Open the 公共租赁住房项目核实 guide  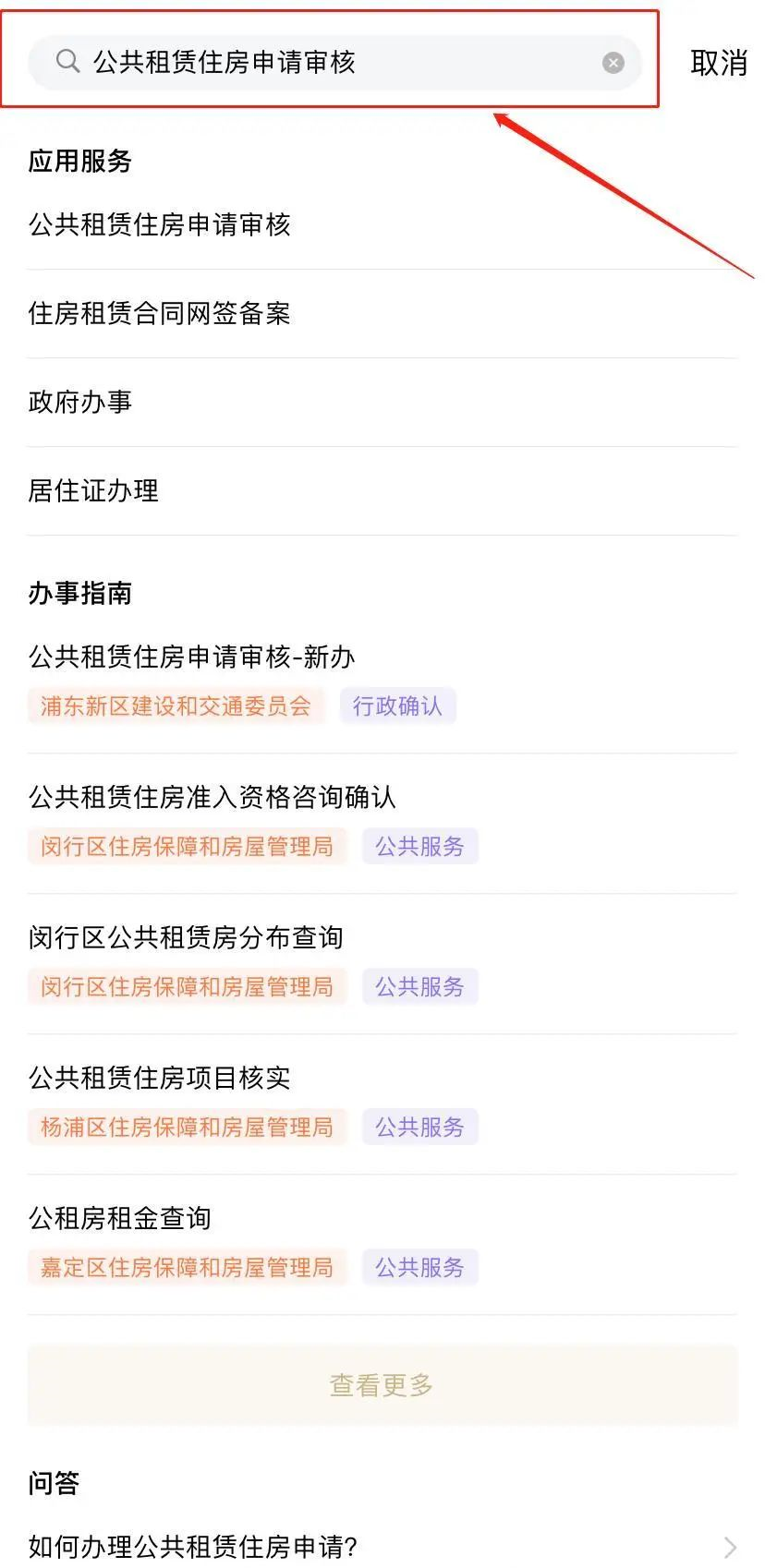click(x=160, y=1078)
